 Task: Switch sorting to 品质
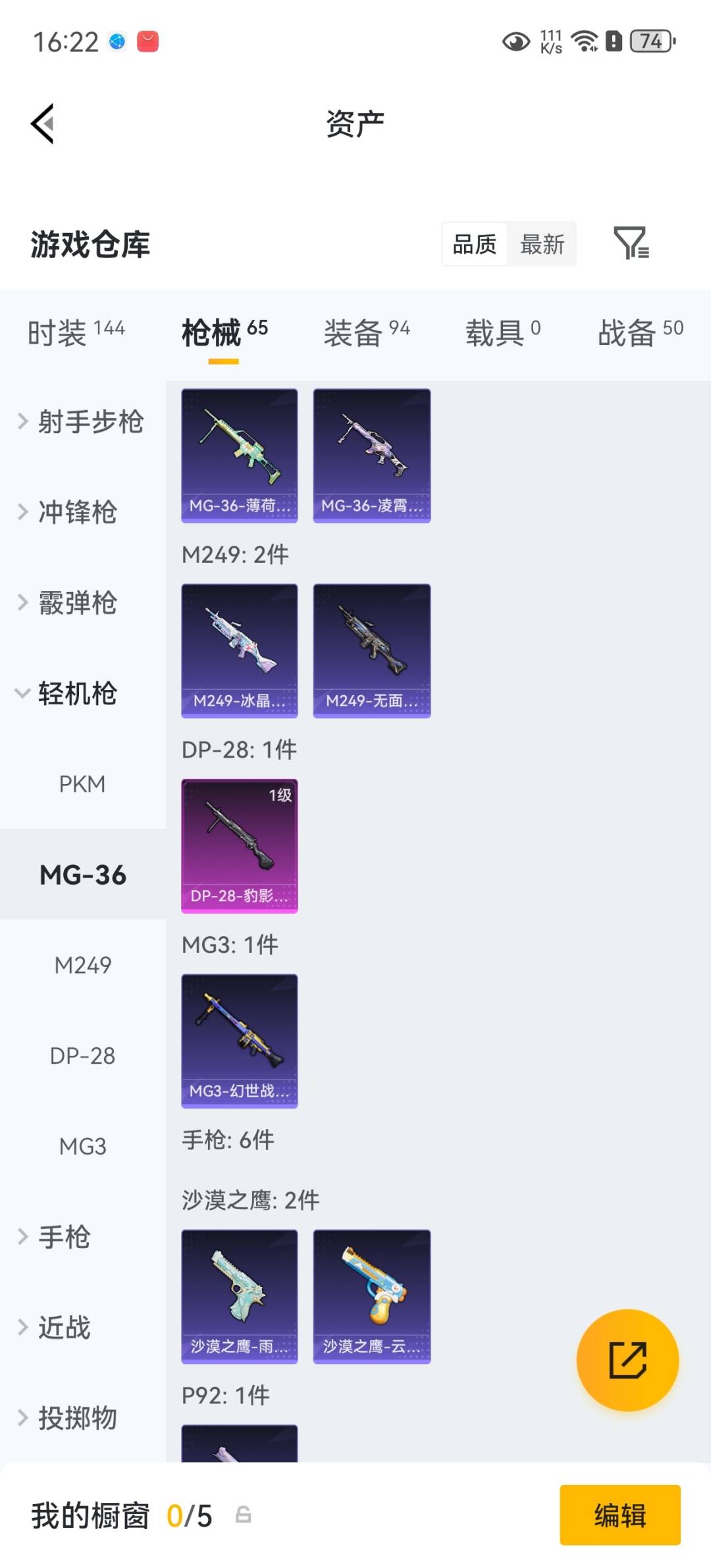pos(474,244)
